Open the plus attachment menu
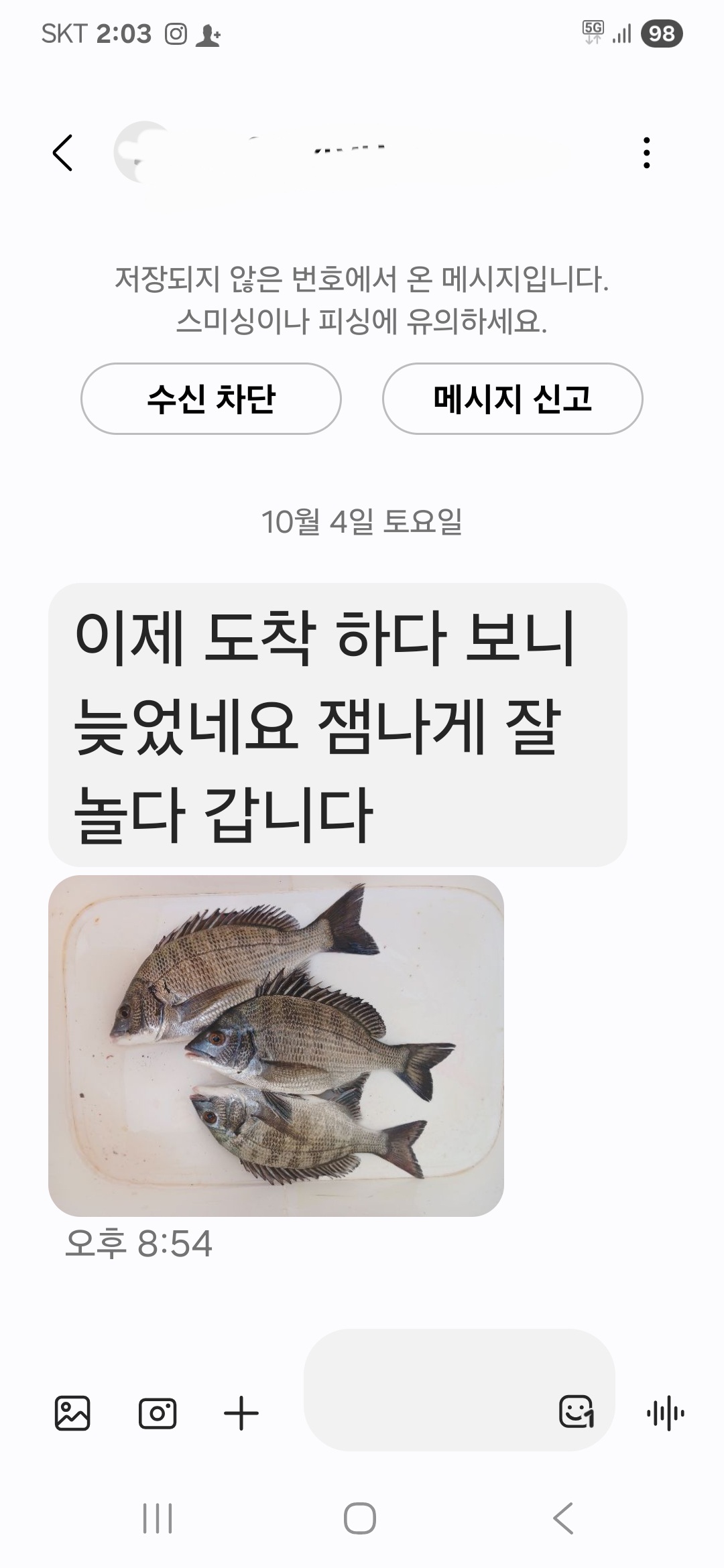This screenshot has width=724, height=1568. (241, 1414)
